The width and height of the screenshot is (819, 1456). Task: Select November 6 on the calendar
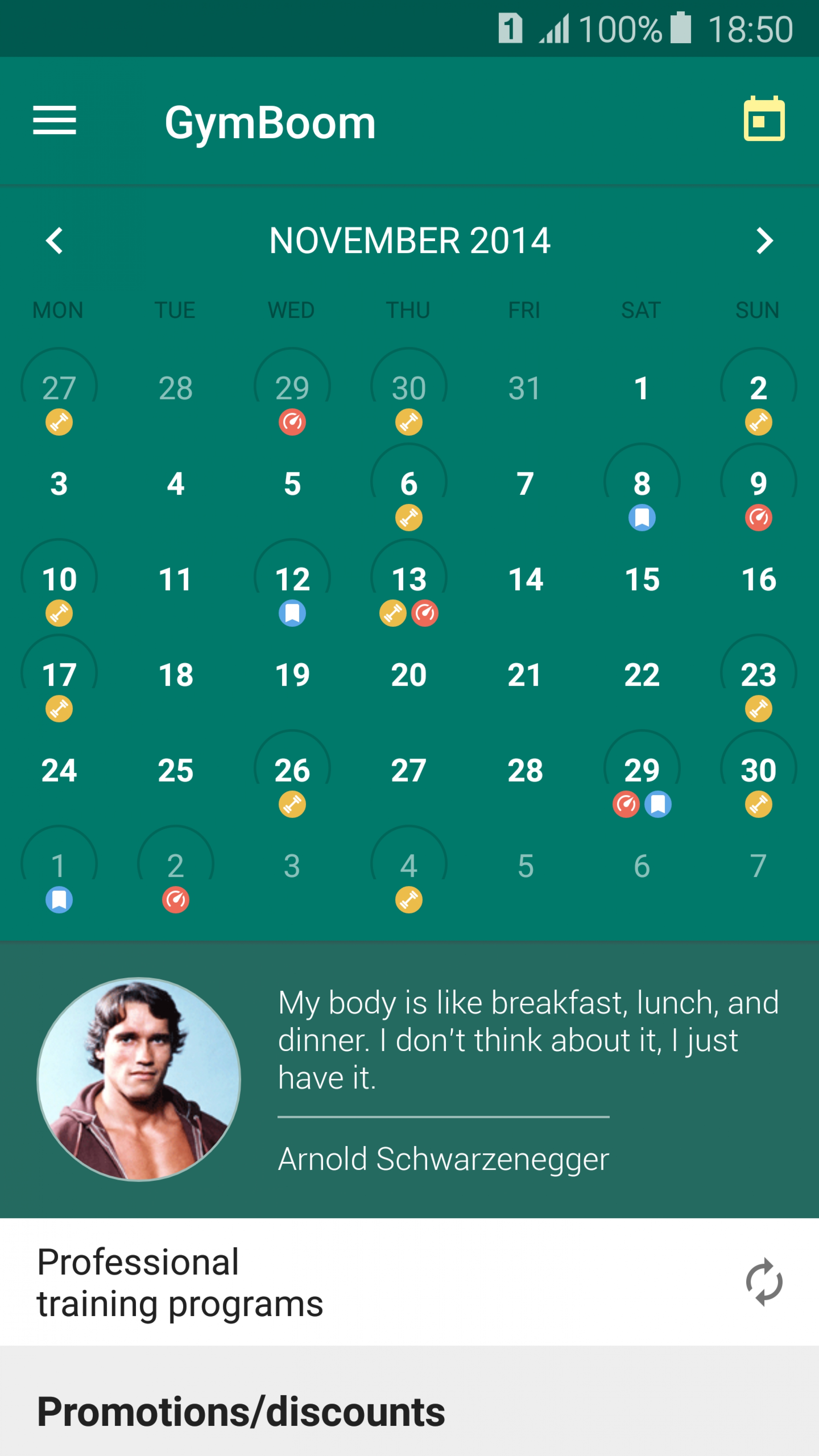pos(409,484)
